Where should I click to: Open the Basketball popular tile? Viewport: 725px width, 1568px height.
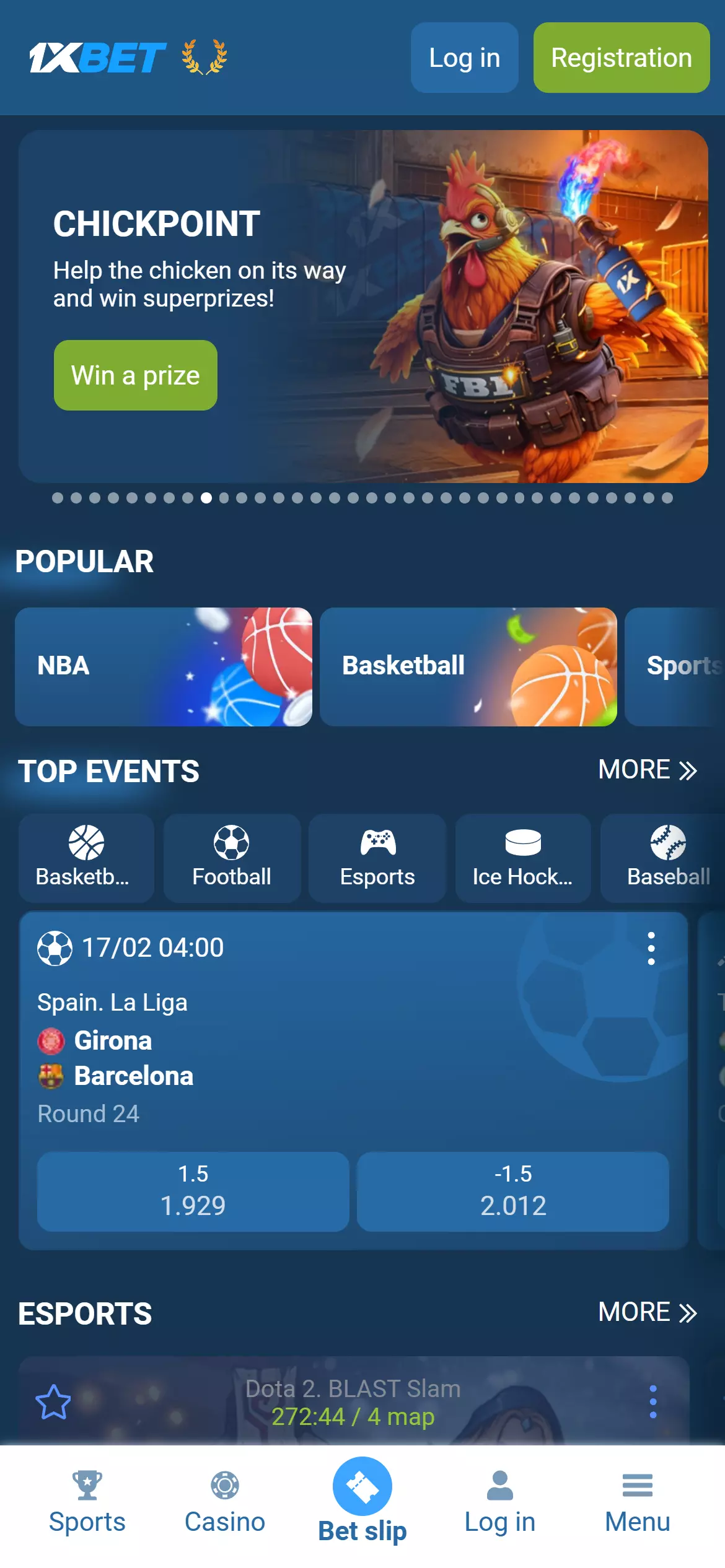pyautogui.click(x=468, y=666)
